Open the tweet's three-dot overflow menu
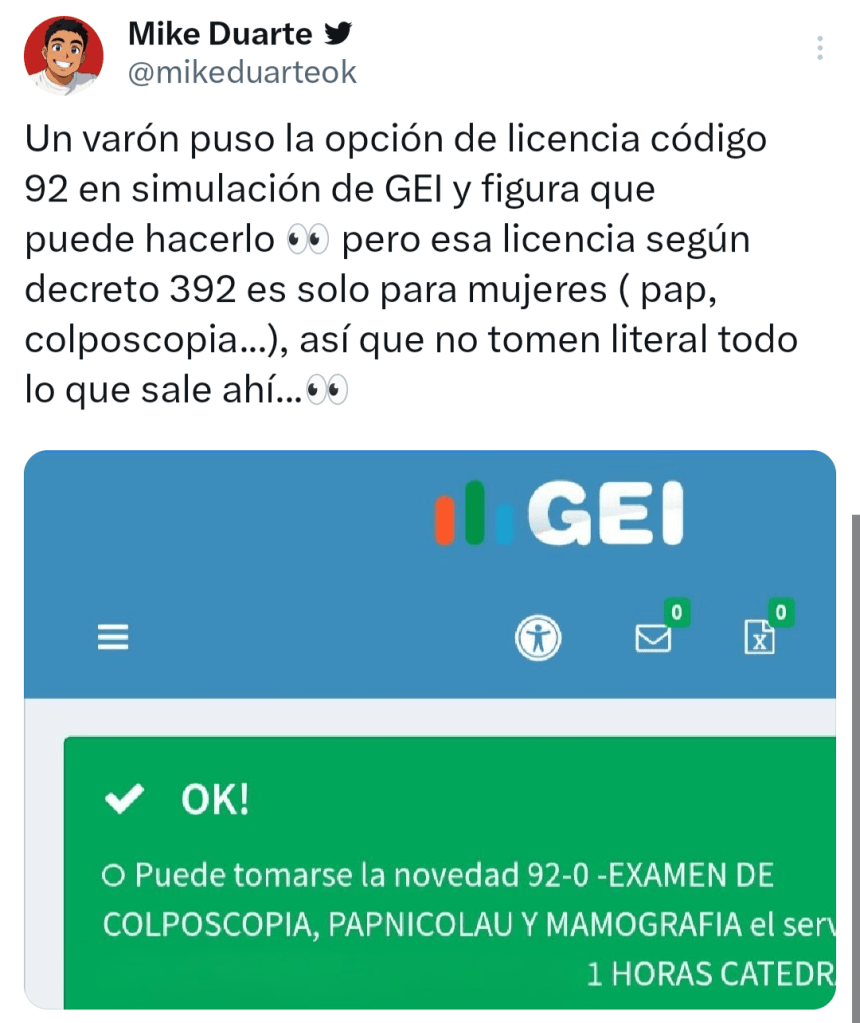Screen dimensions: 860x1023 click(820, 49)
